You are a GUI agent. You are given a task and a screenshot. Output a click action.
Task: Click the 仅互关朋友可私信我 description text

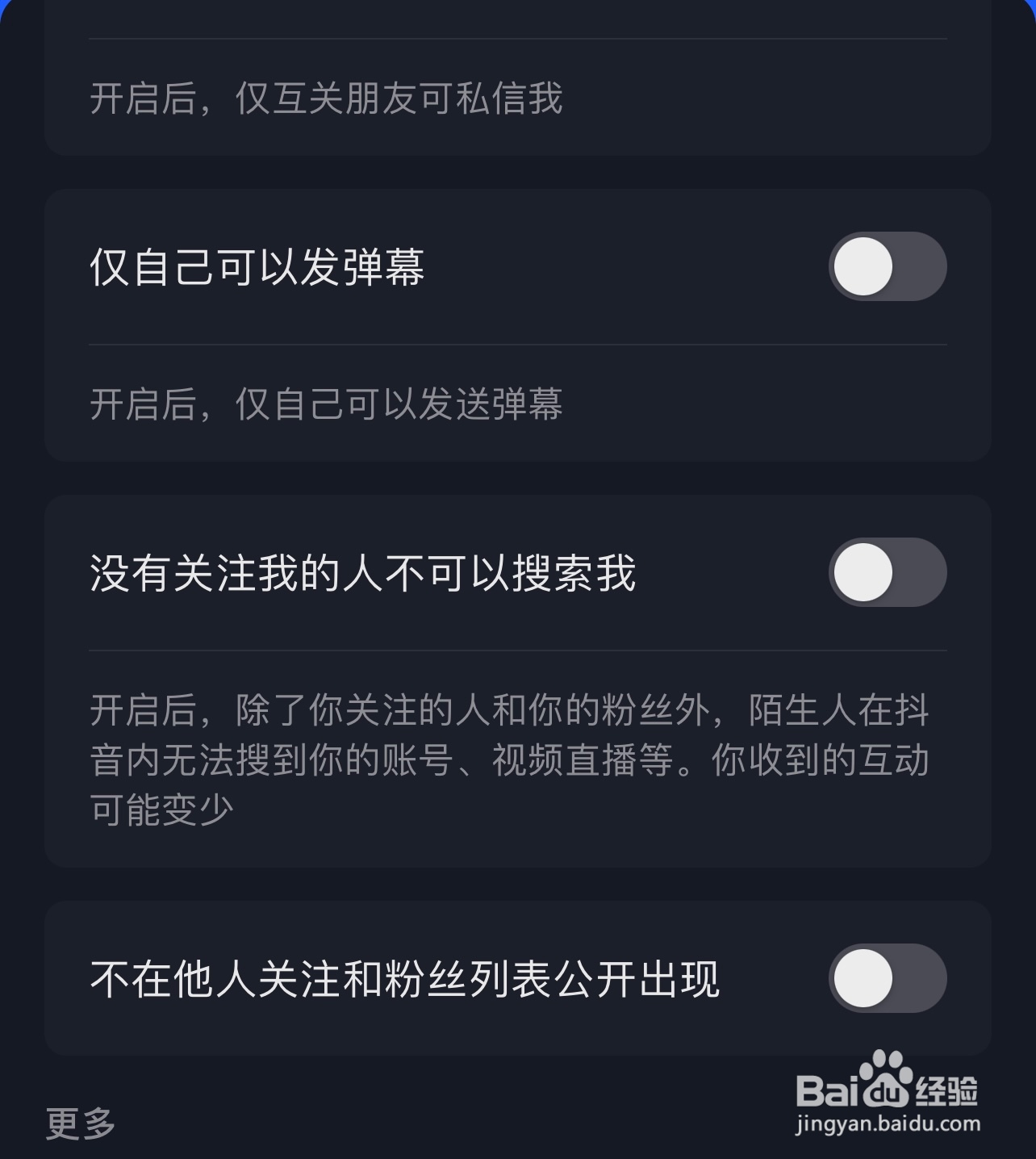[x=328, y=97]
